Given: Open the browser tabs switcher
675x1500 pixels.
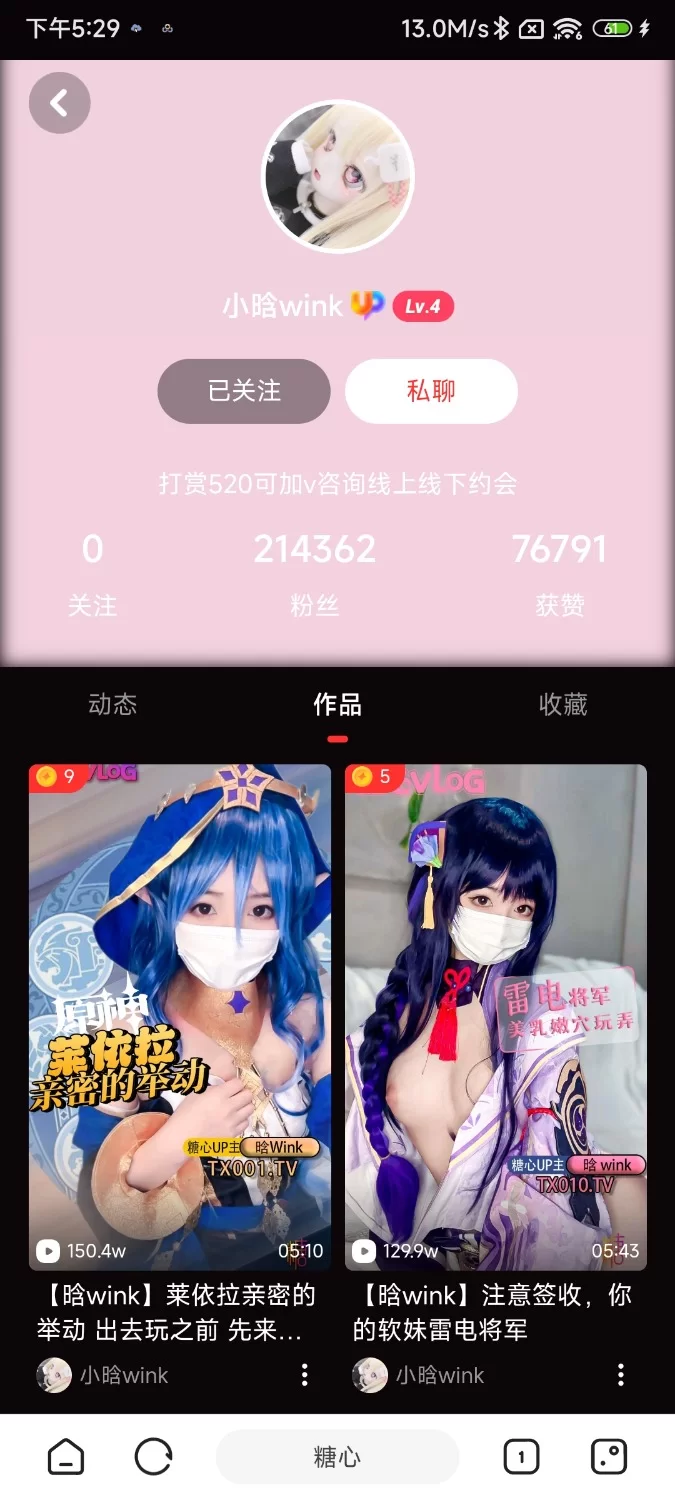Looking at the screenshot, I should point(521,1457).
